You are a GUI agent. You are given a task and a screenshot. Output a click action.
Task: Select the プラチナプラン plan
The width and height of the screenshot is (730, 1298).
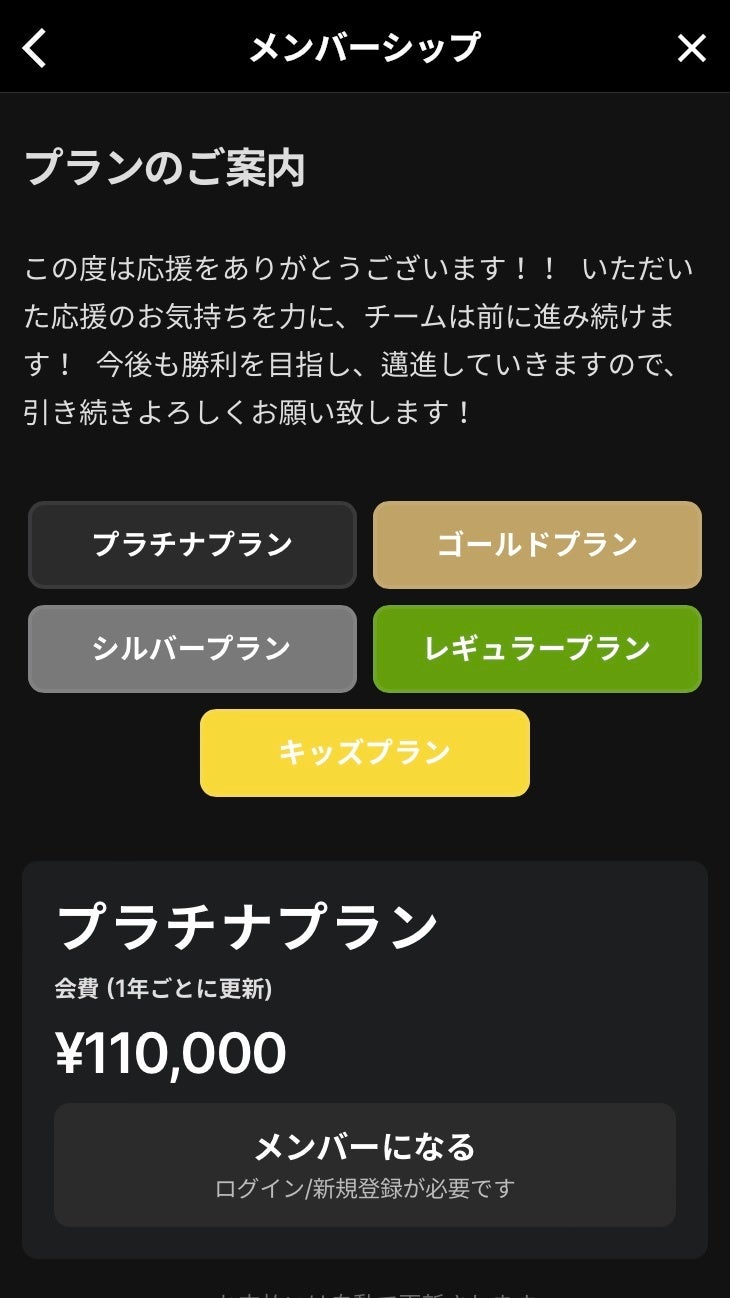tap(192, 545)
